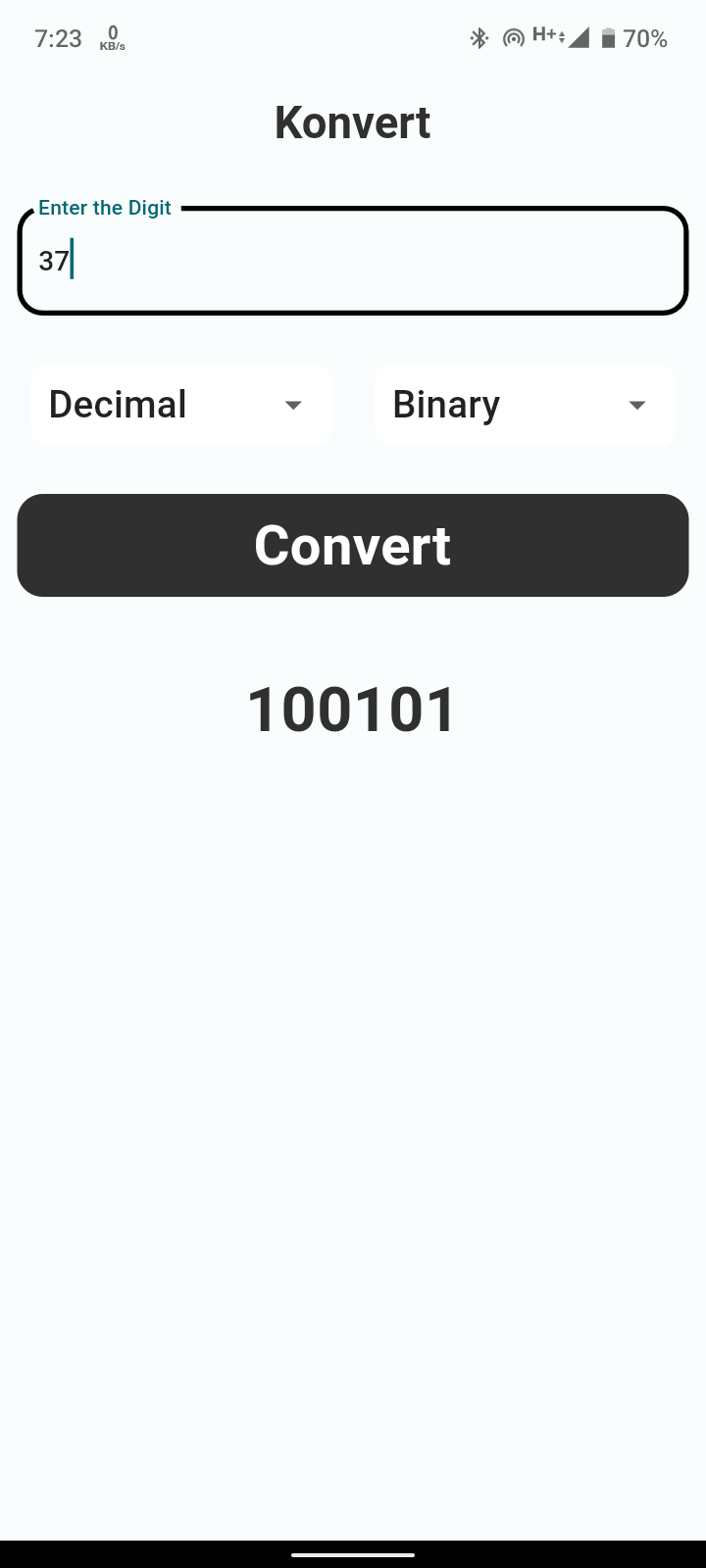Tap the Bluetooth status bar icon
Screen dimensions: 706x1568
479,37
